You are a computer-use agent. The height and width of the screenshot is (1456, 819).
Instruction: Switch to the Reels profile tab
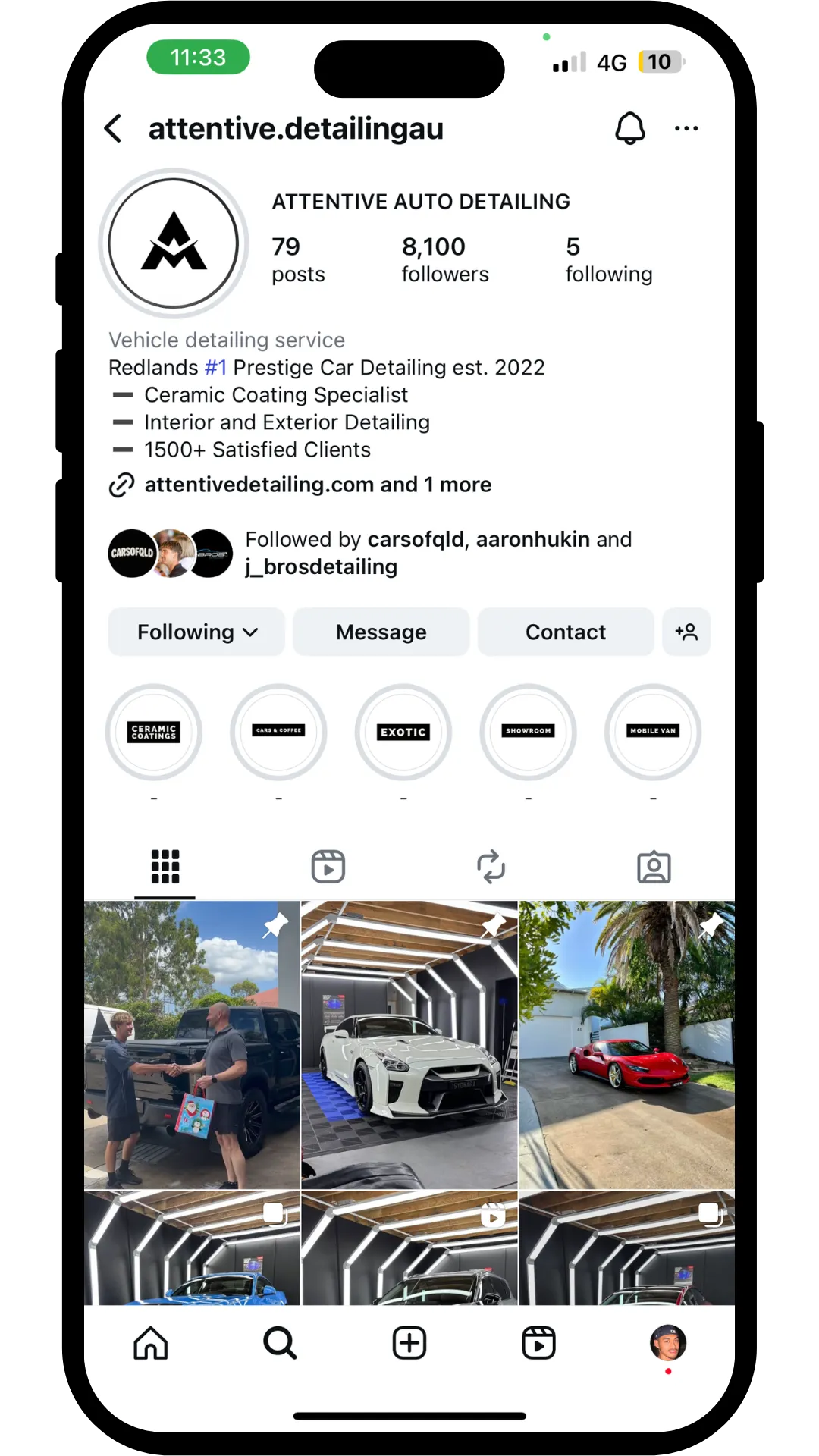pos(328,867)
